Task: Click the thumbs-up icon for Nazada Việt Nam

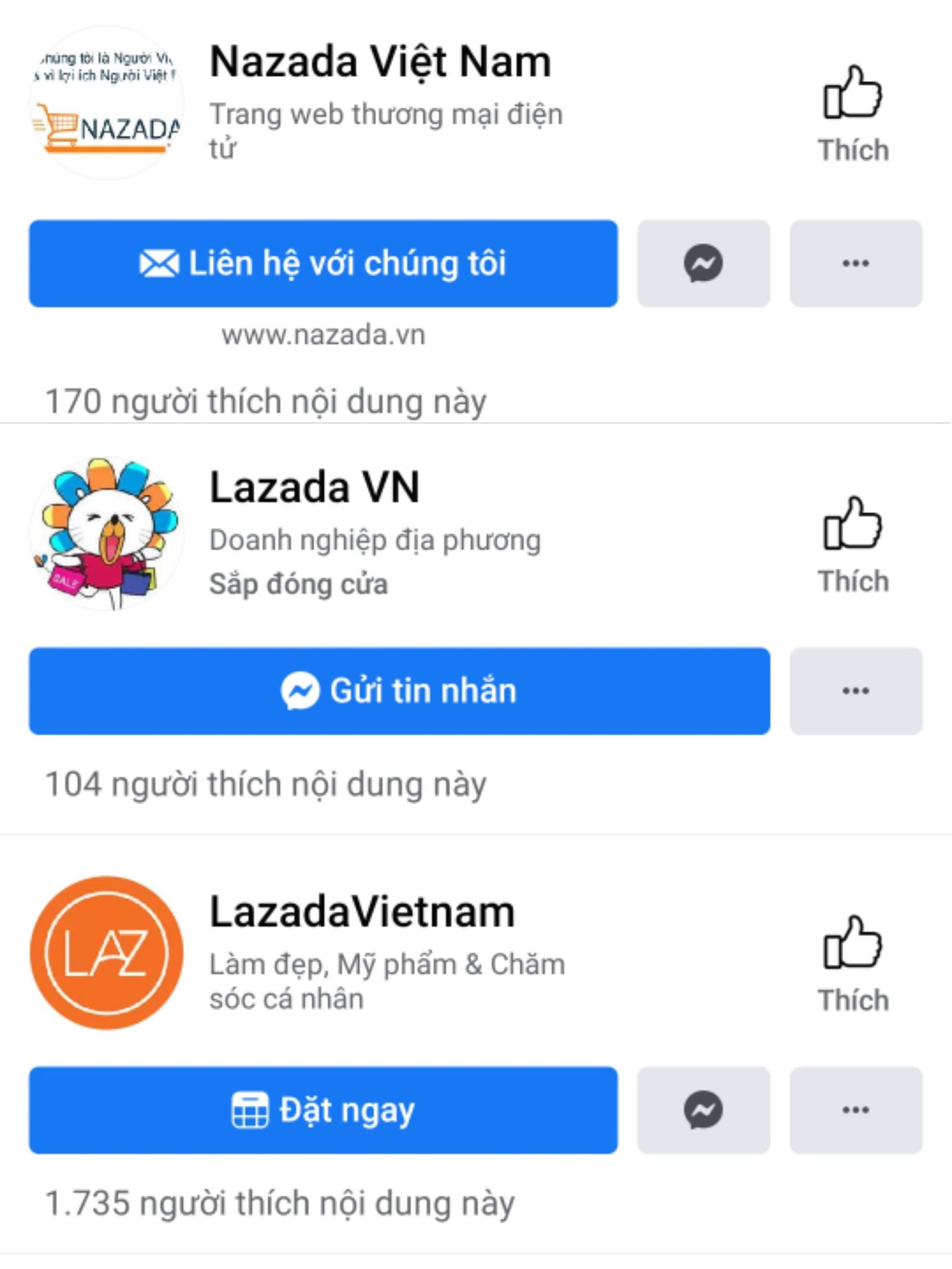Action: coord(854,92)
